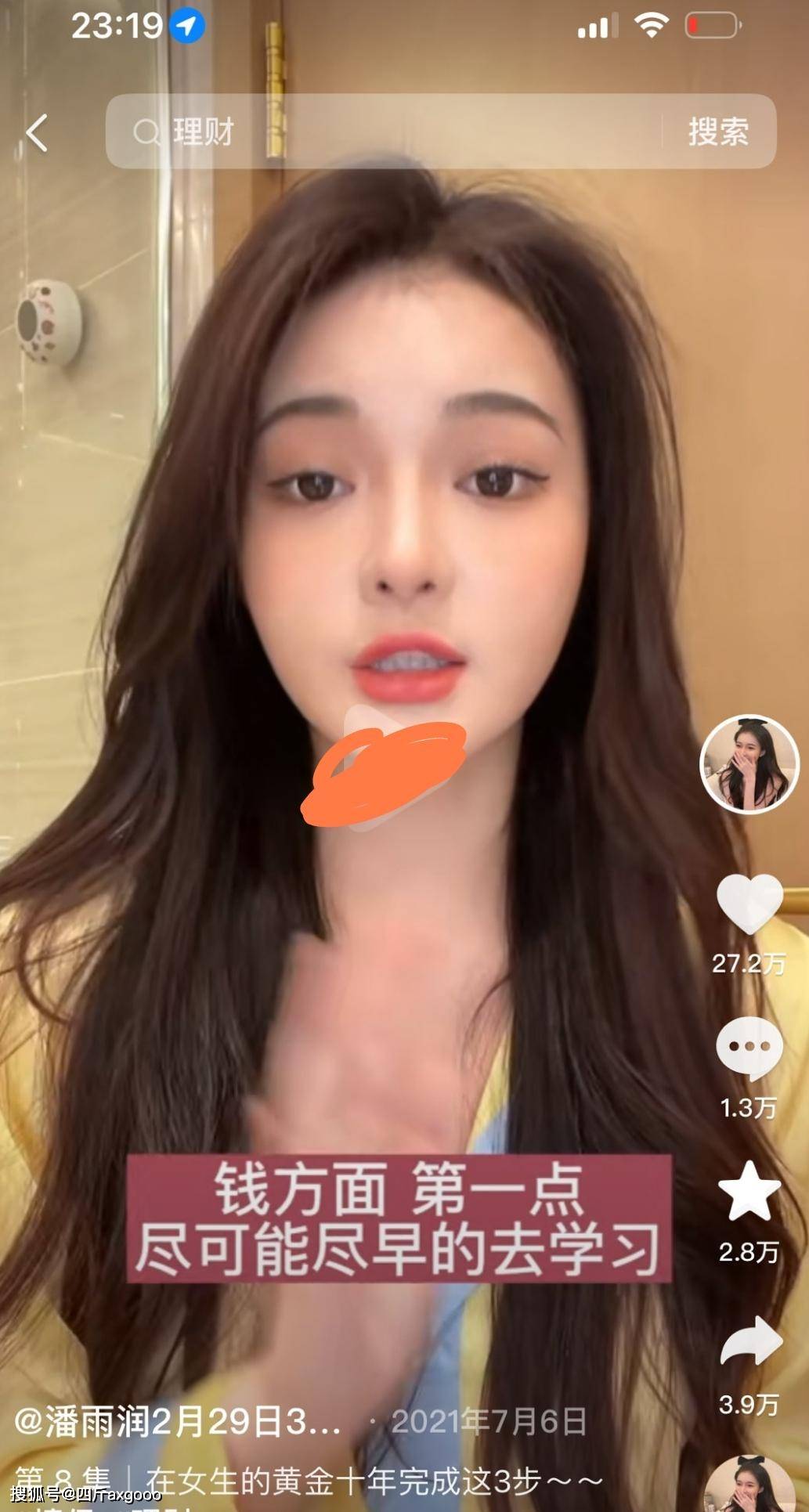This screenshot has height=1512, width=809.
Task: Like this video with the heart icon
Action: (x=749, y=904)
